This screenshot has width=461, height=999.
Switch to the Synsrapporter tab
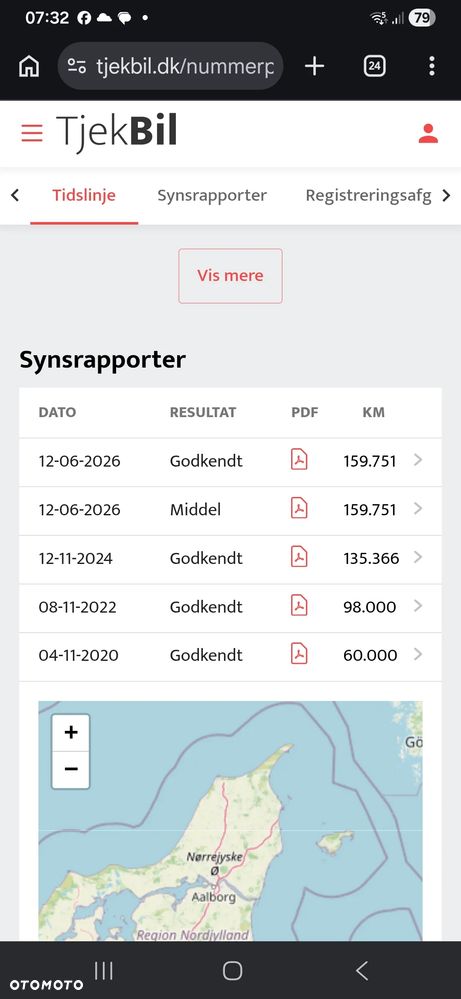point(212,196)
